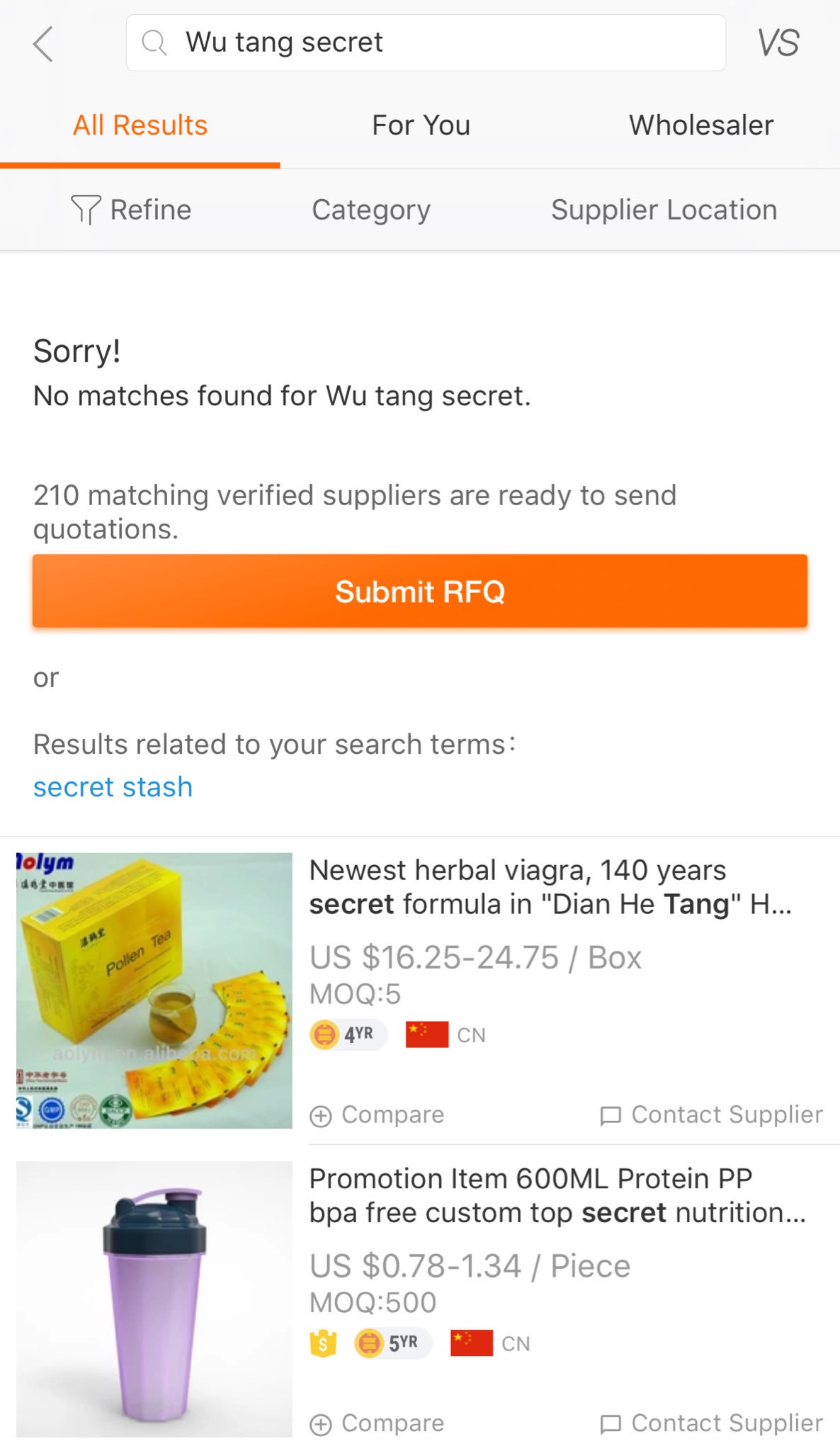The image size is (840, 1451).
Task: Open the Newest herbal viagra listing title
Action: 550,887
